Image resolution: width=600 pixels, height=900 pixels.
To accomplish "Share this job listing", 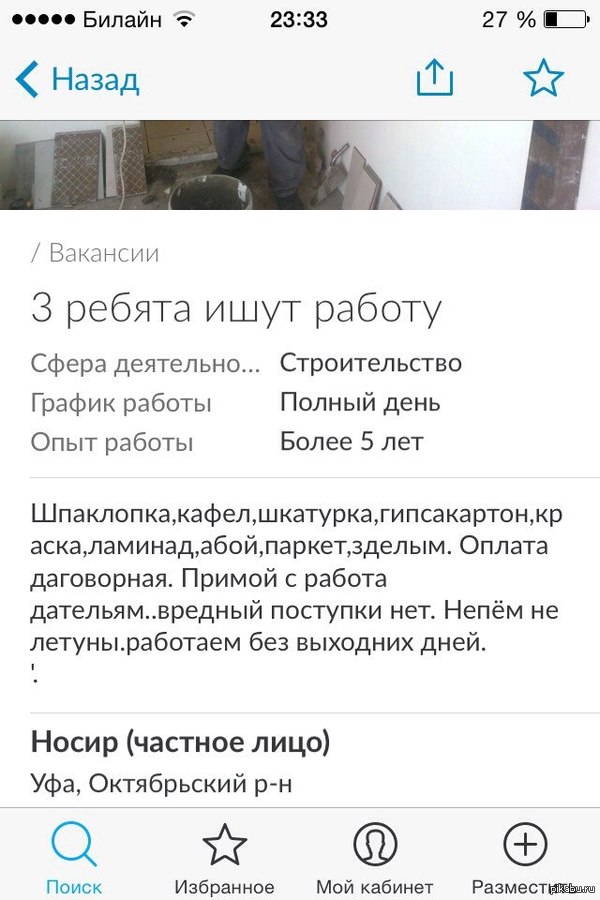I will click(435, 79).
